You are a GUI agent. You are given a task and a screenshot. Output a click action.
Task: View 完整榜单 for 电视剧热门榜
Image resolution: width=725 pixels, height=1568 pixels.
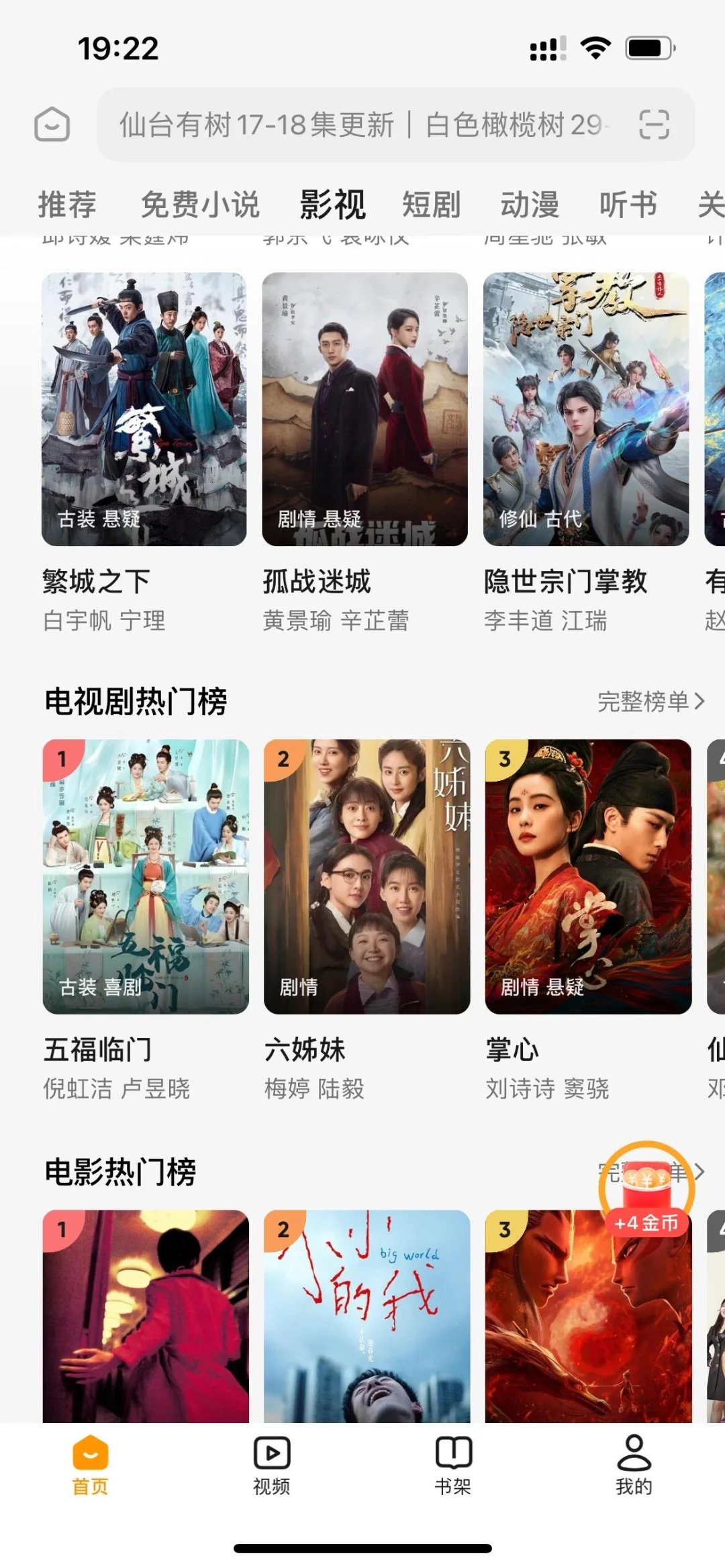(x=650, y=702)
